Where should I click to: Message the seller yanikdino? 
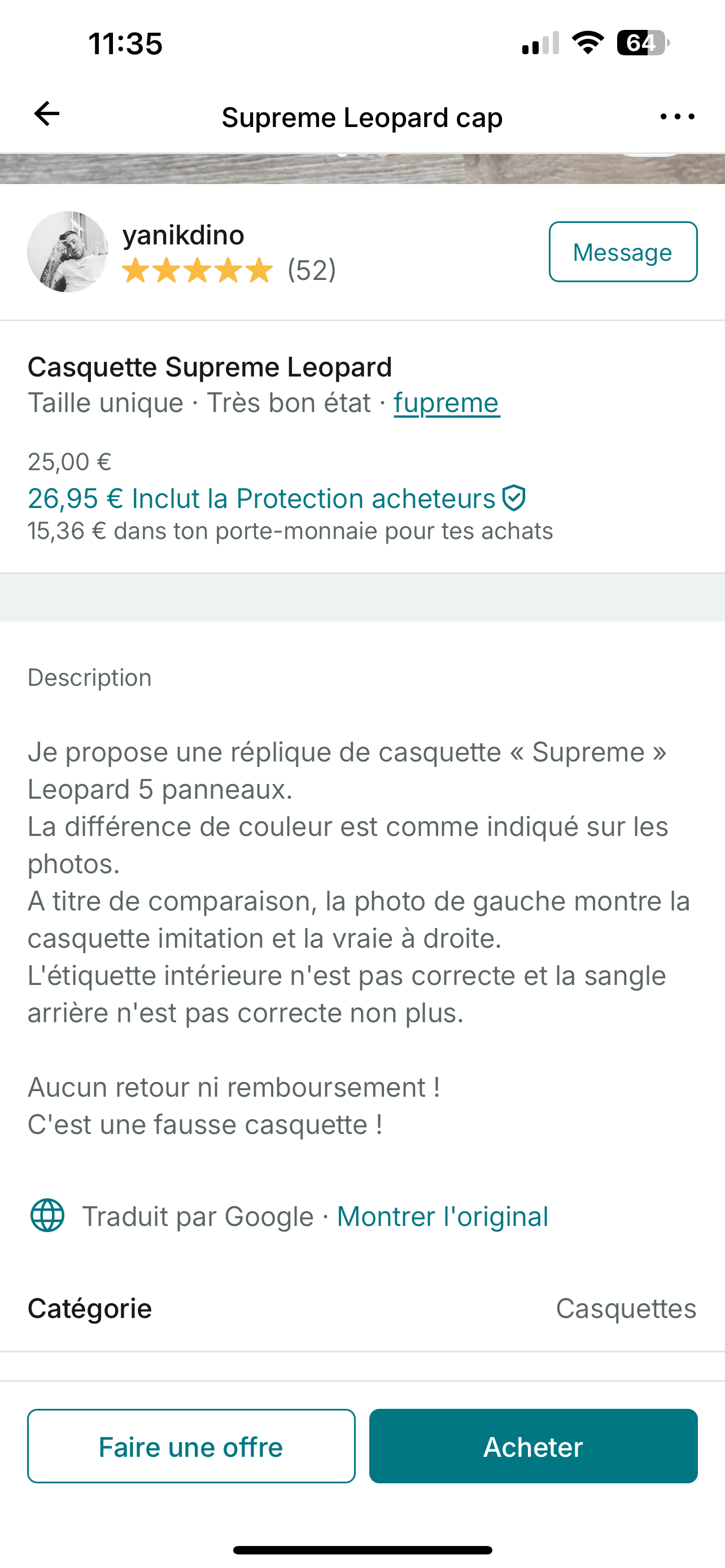tap(623, 252)
